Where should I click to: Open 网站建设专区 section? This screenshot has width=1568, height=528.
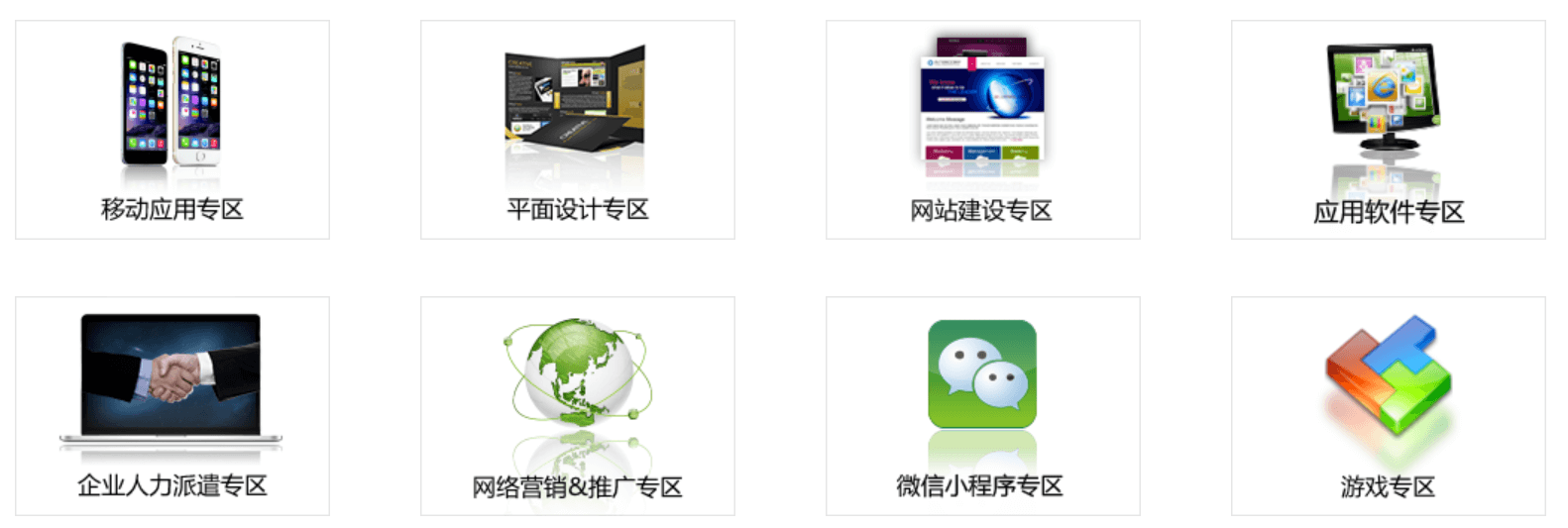(982, 130)
